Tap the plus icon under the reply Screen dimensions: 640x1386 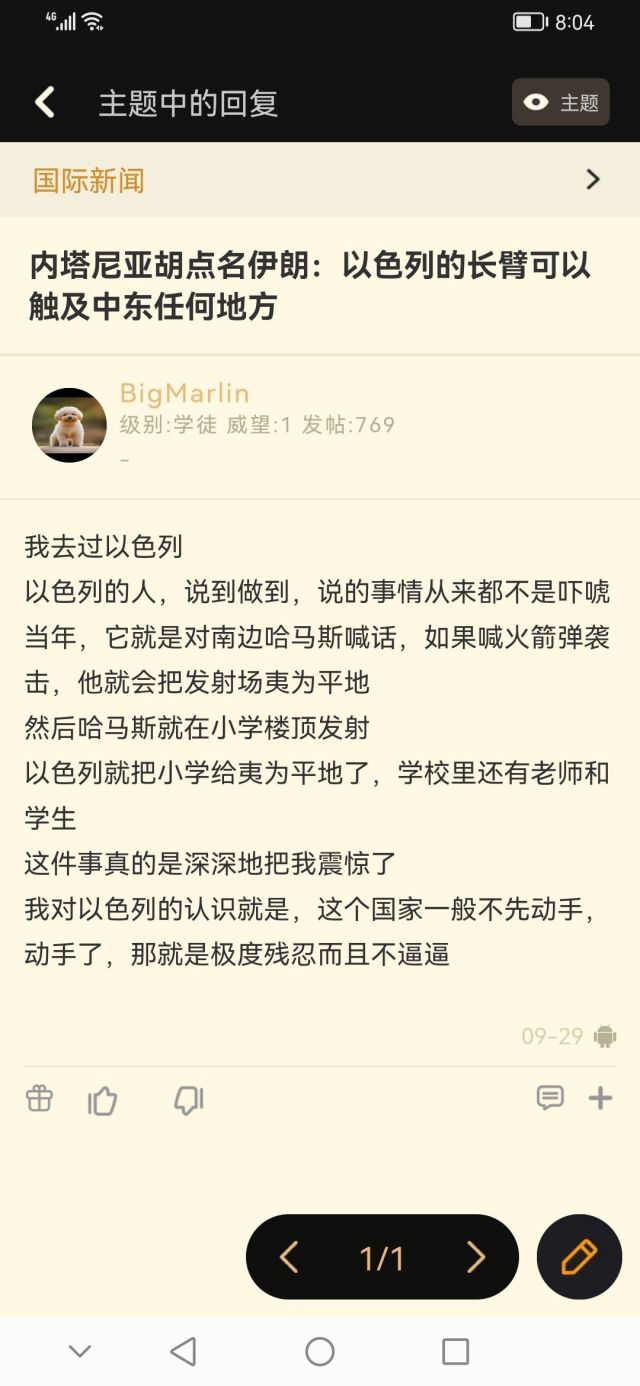pyautogui.click(x=600, y=1098)
